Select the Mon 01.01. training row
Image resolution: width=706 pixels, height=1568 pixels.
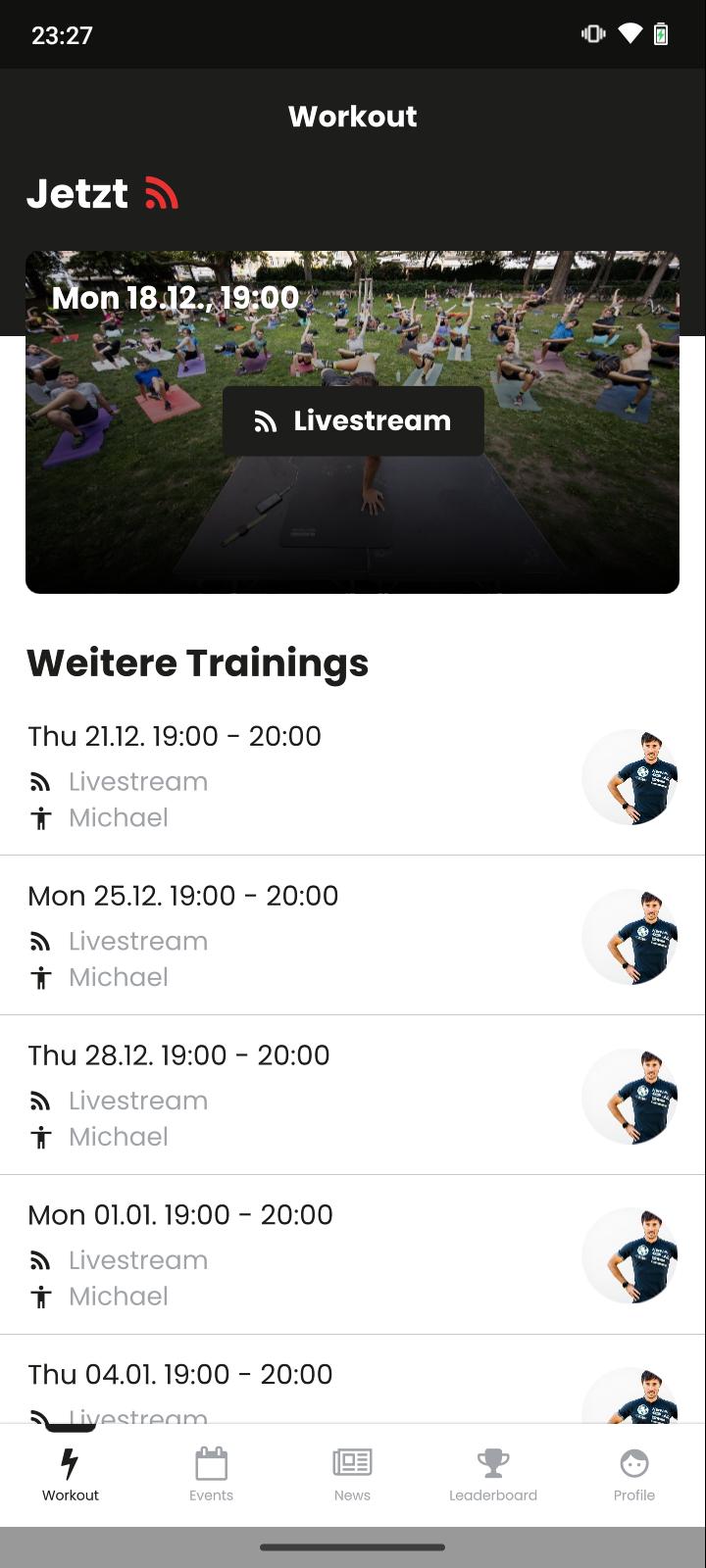[x=353, y=1255]
